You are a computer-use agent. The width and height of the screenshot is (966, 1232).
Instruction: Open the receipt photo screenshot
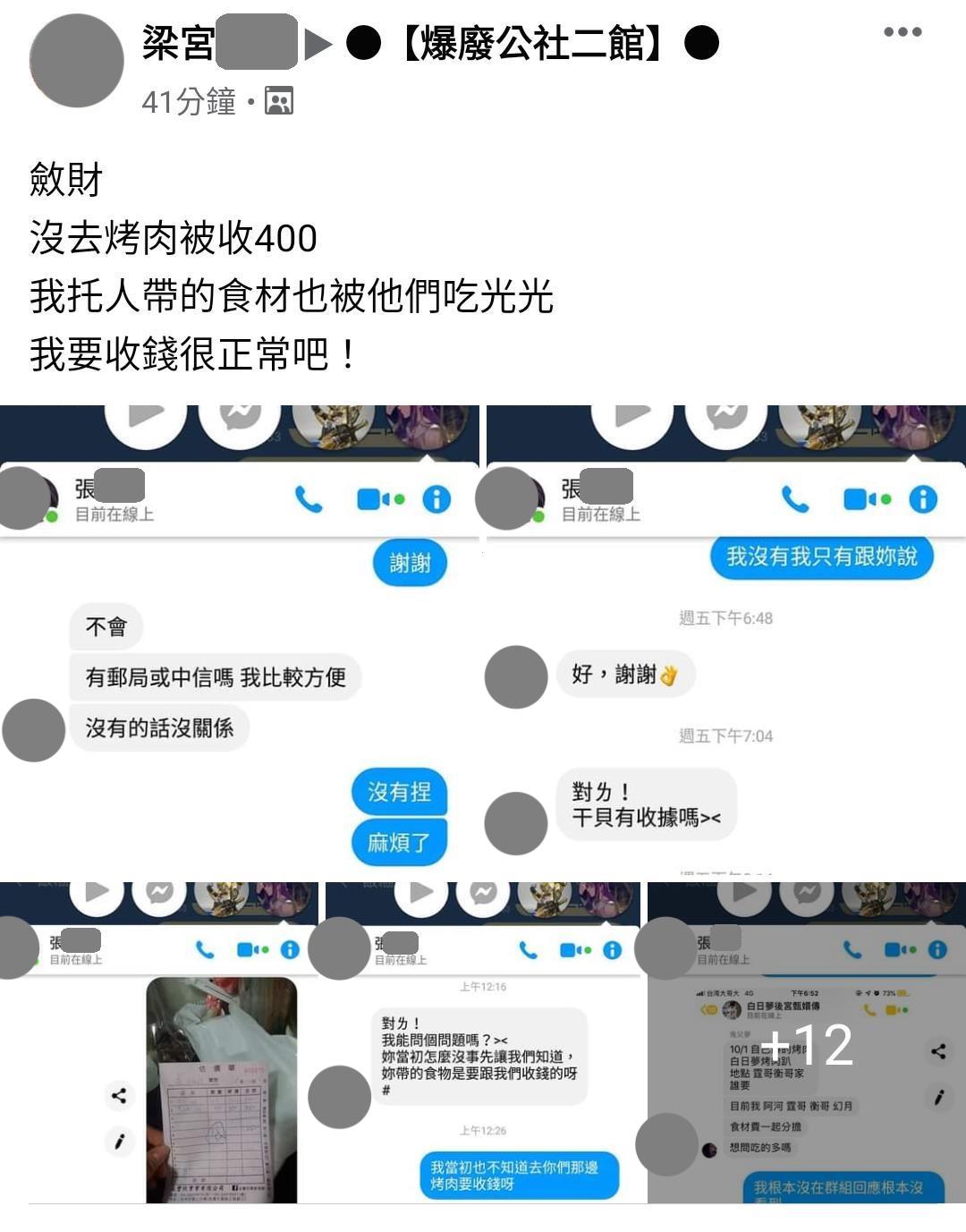(x=159, y=1042)
